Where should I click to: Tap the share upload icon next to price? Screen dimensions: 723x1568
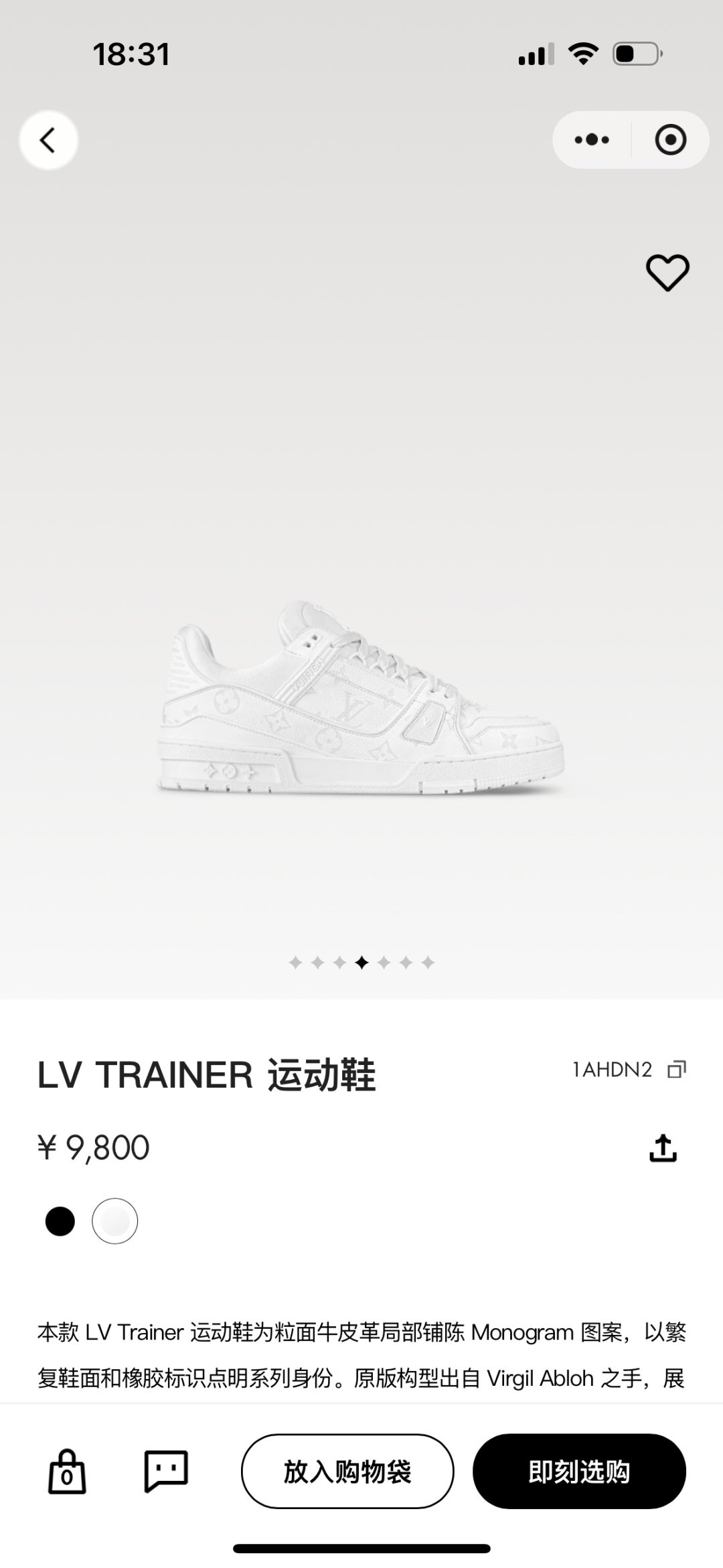[x=663, y=1146]
